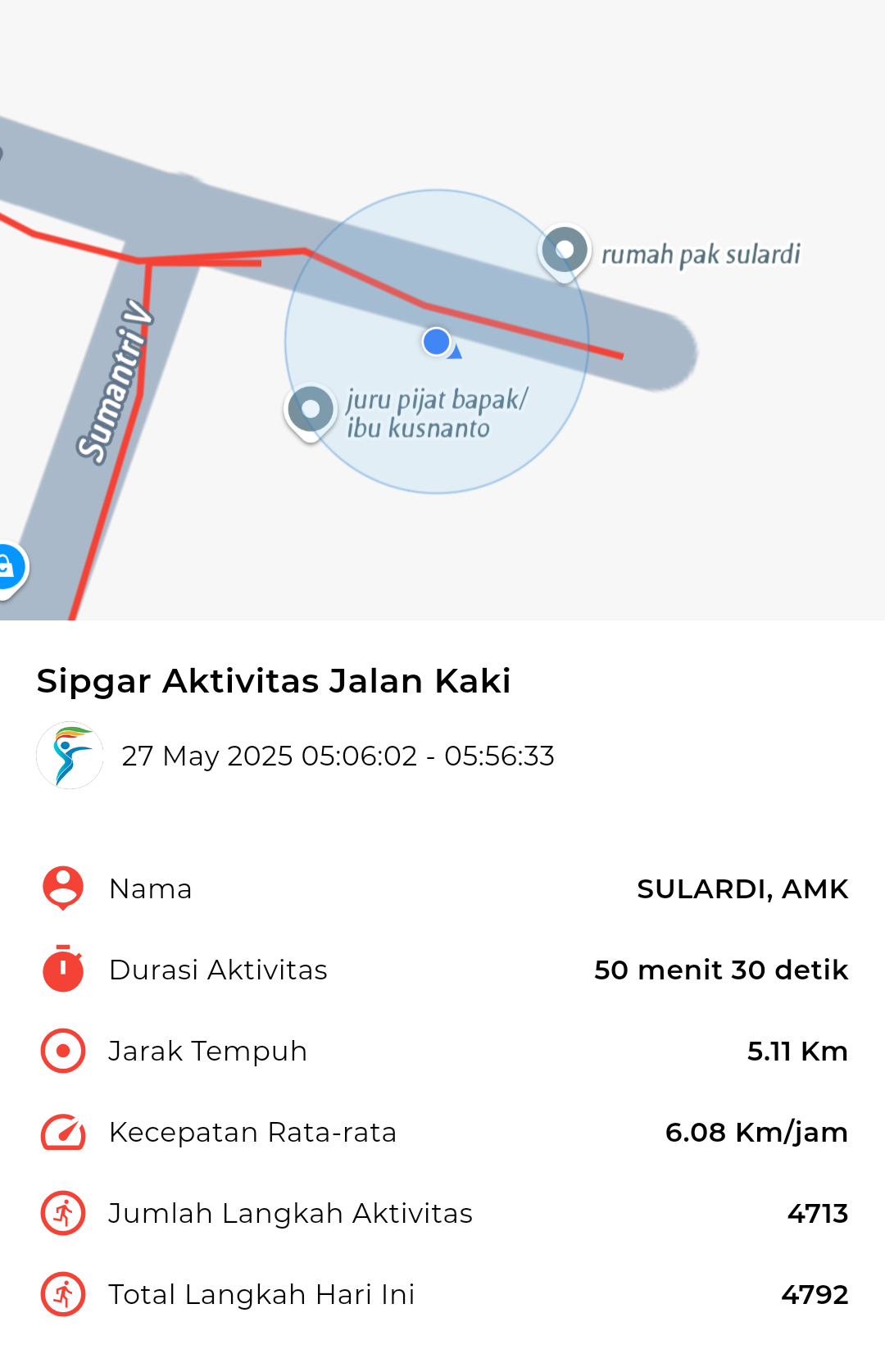Screen dimensions: 885x1372
Task: Click the 5.11 Km distance value
Action: pyautogui.click(x=796, y=1051)
